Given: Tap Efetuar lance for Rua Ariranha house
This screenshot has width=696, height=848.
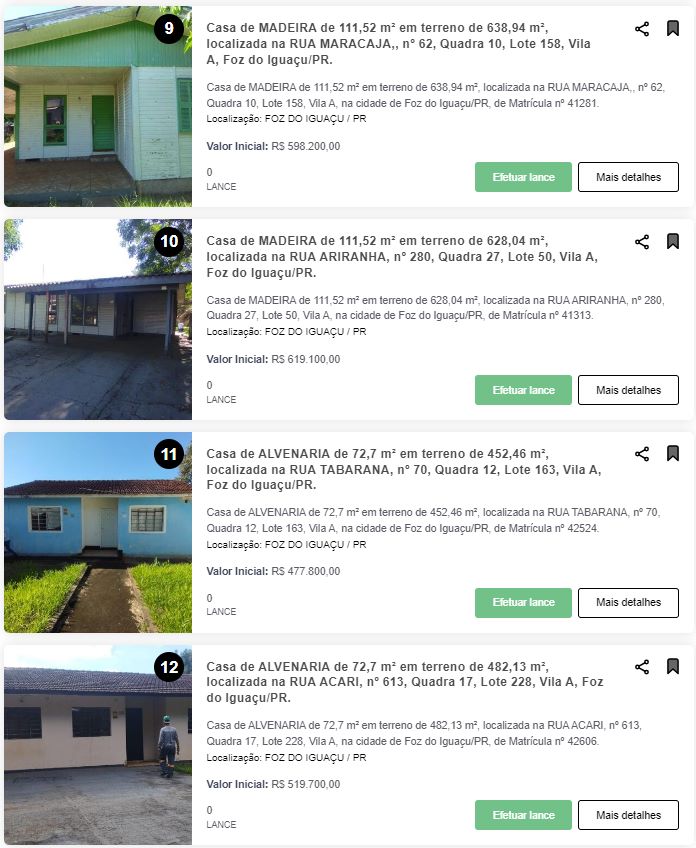Looking at the screenshot, I should click(523, 390).
